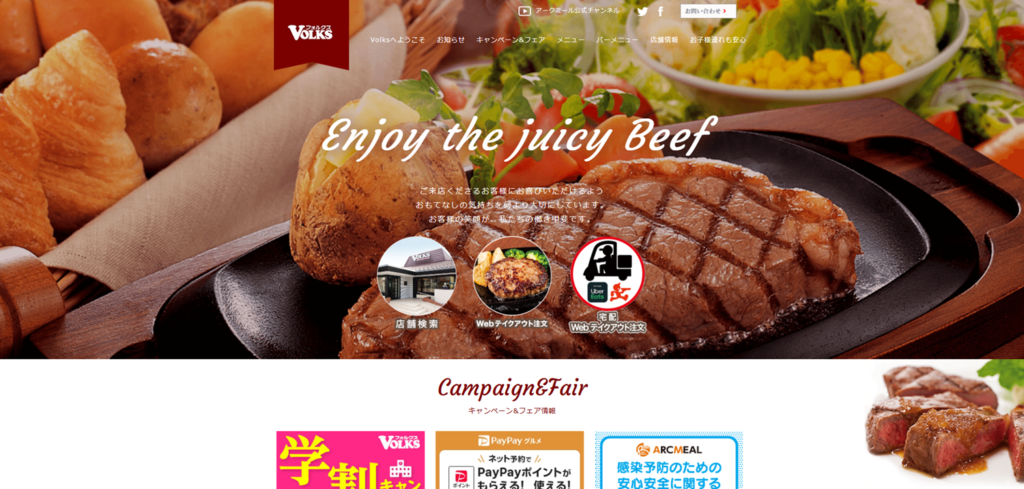View the バーメニュー page
The height and width of the screenshot is (489, 1024).
point(617,40)
